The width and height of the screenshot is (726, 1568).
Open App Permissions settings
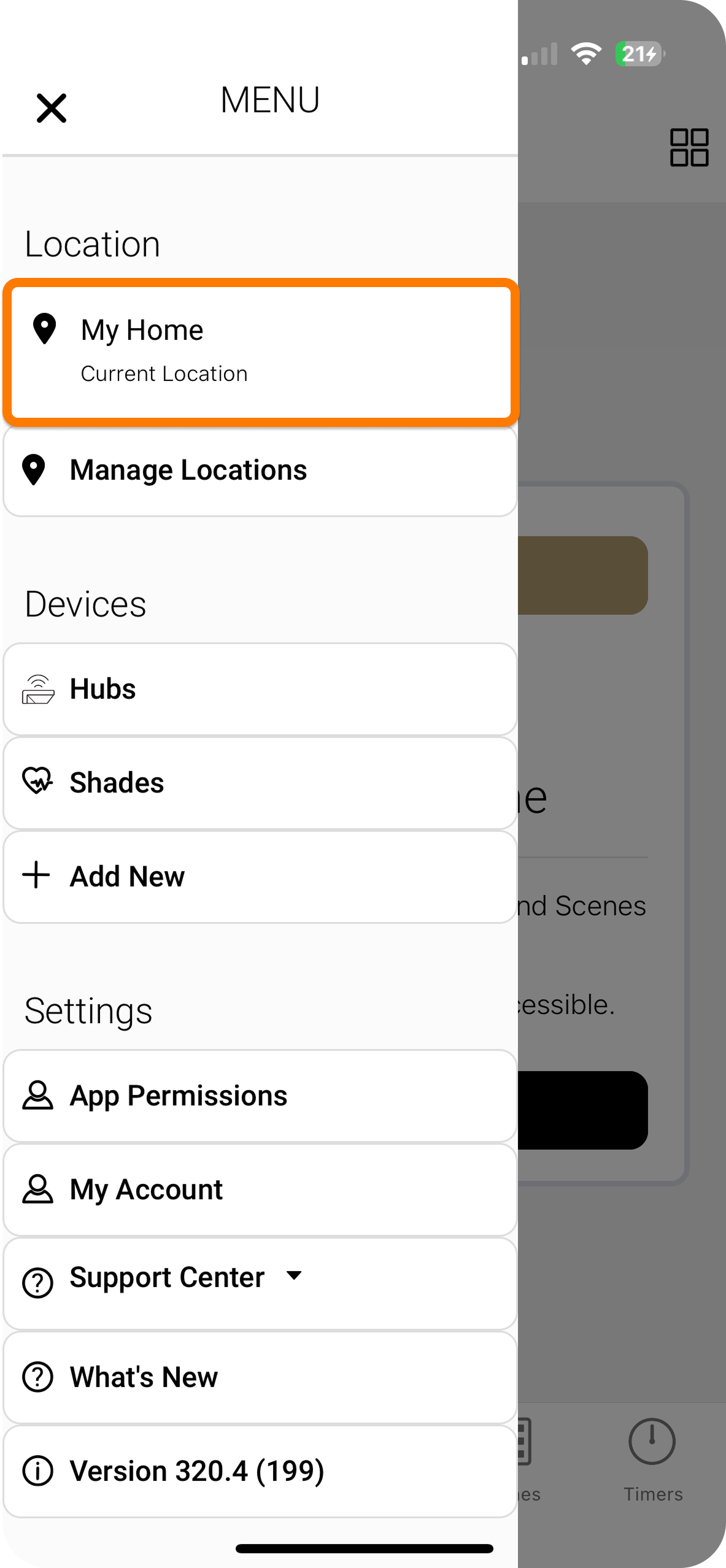point(260,1096)
